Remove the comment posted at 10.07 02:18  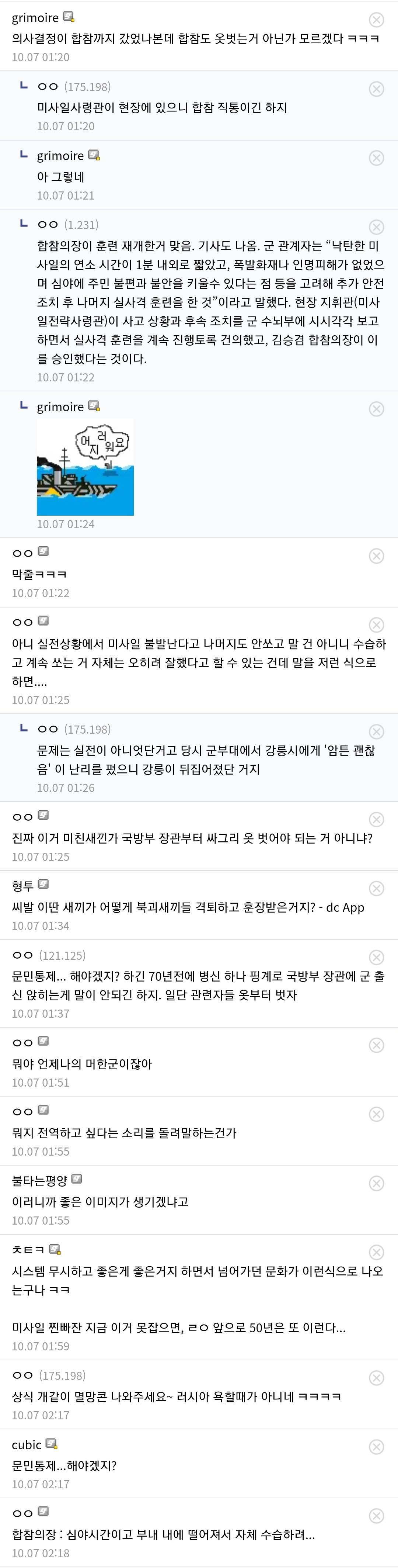point(377,1516)
